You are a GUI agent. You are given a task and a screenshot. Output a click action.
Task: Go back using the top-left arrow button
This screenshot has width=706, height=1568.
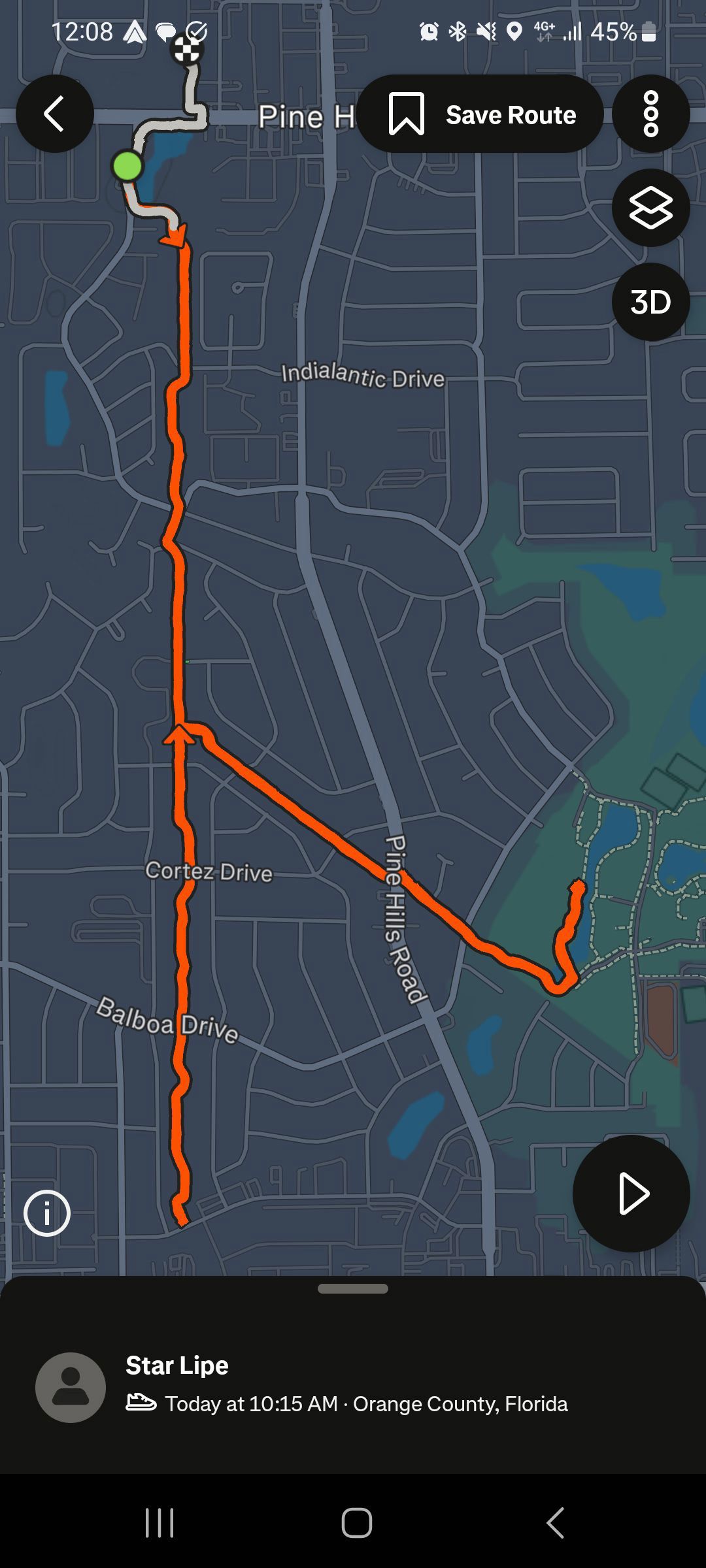(x=55, y=114)
